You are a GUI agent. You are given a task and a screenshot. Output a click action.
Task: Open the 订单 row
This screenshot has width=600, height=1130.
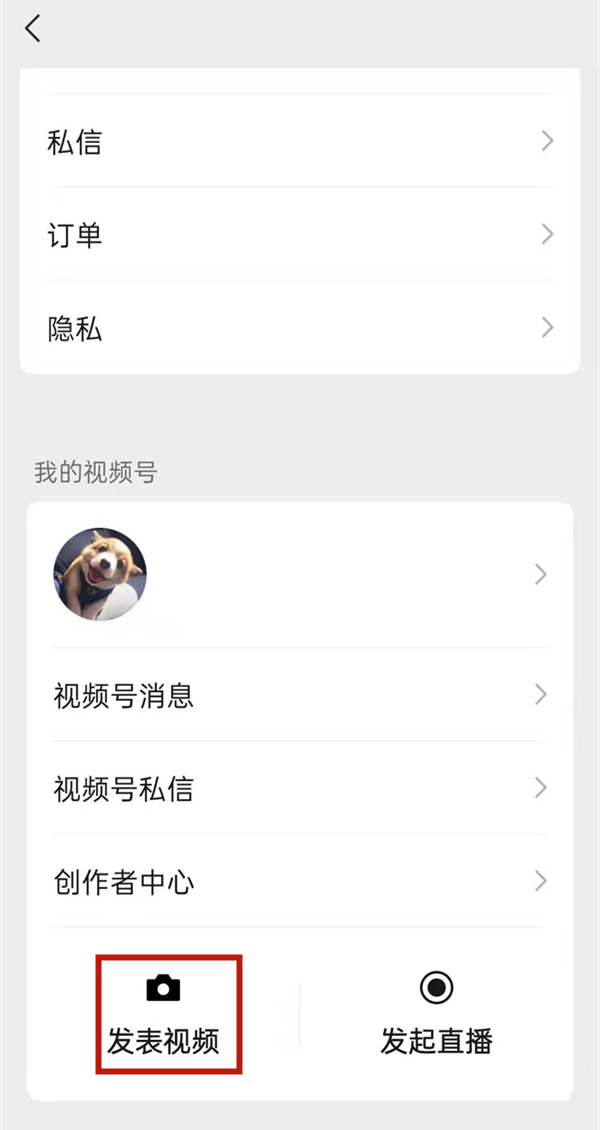[x=300, y=235]
